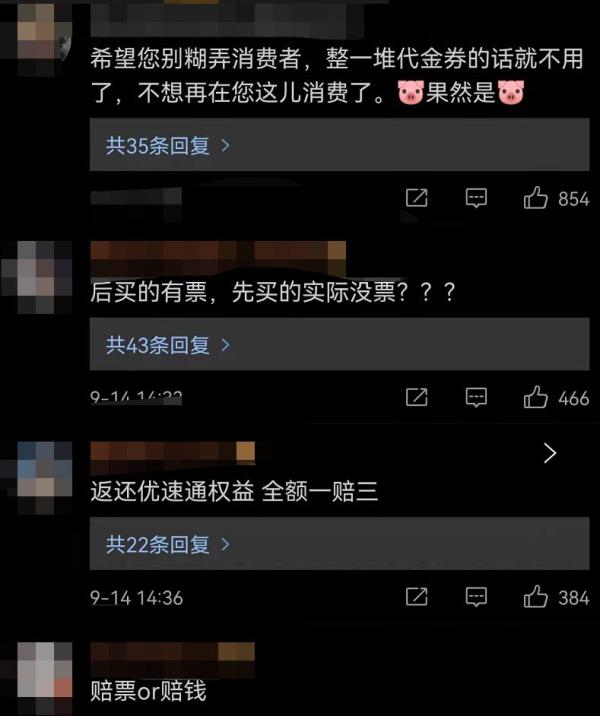This screenshot has height=716, width=600.
Task: Reply to the comment 返还优速通权益
Action: point(477,597)
